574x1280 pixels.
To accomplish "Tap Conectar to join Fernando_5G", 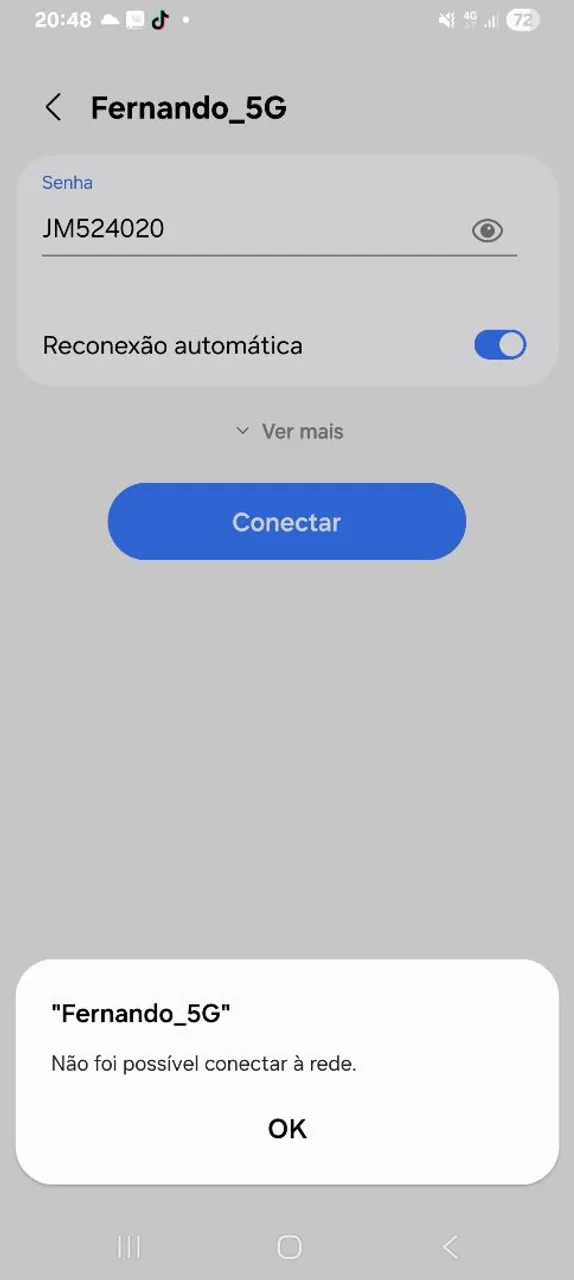I will (x=287, y=522).
